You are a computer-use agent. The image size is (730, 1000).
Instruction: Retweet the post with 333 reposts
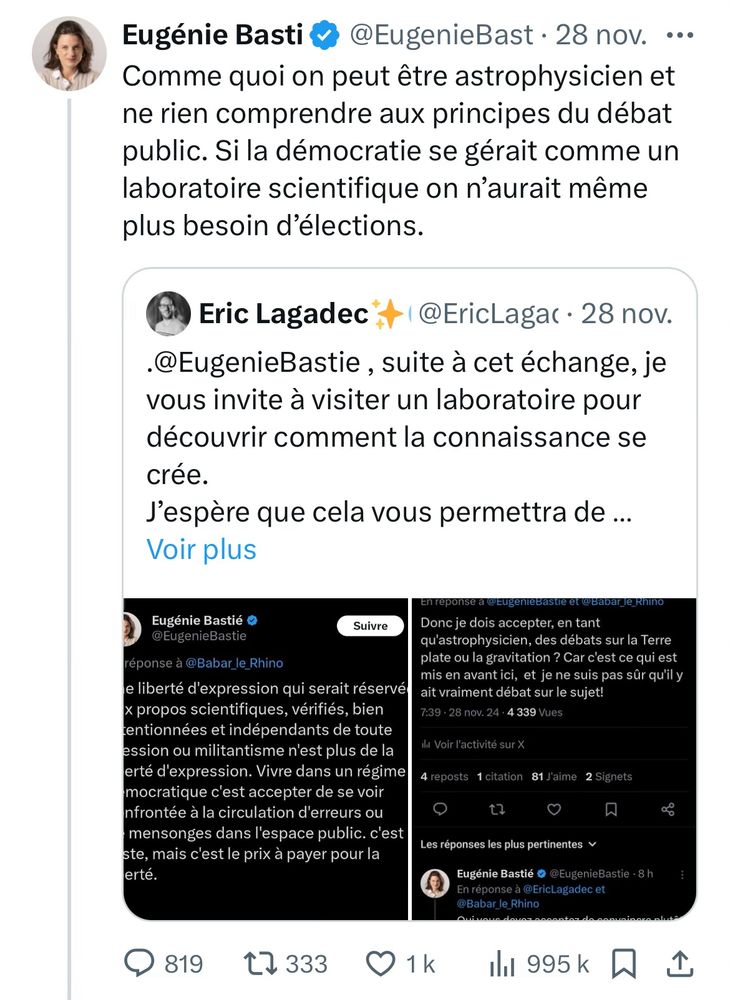coord(262,963)
